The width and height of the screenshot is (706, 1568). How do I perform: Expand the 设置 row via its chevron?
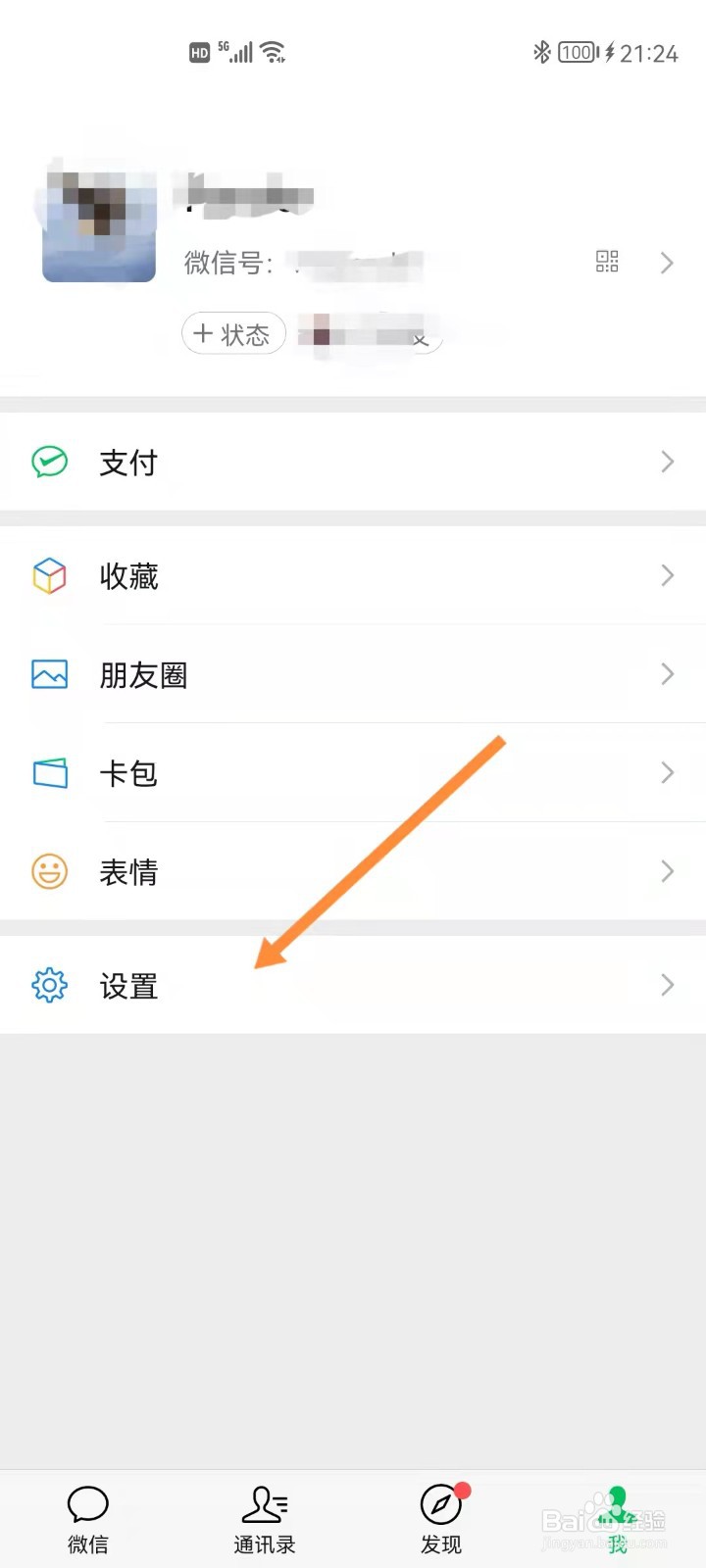pos(668,985)
